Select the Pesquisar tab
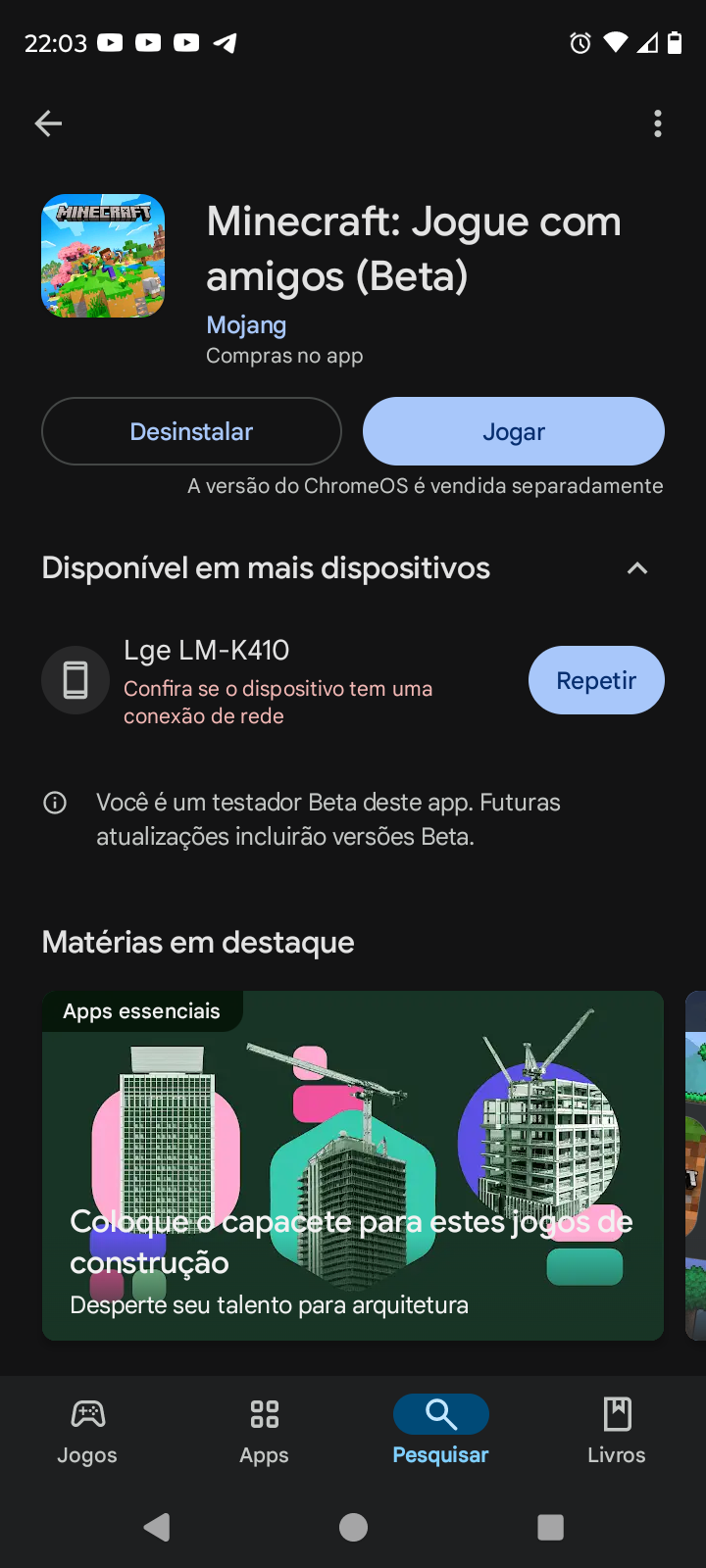Screen dimensions: 706x1568 [x=440, y=1431]
